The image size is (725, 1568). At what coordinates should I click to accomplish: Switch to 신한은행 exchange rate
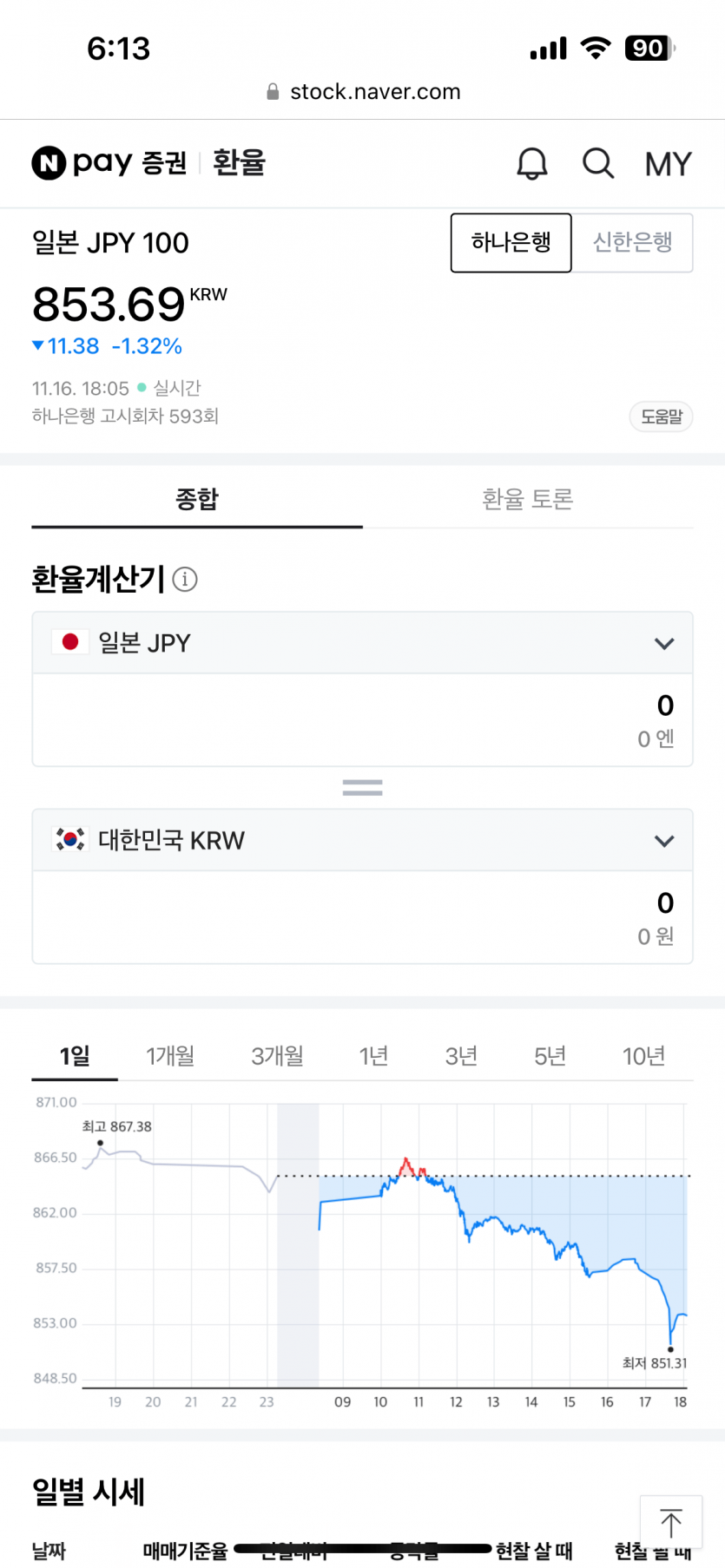click(632, 242)
